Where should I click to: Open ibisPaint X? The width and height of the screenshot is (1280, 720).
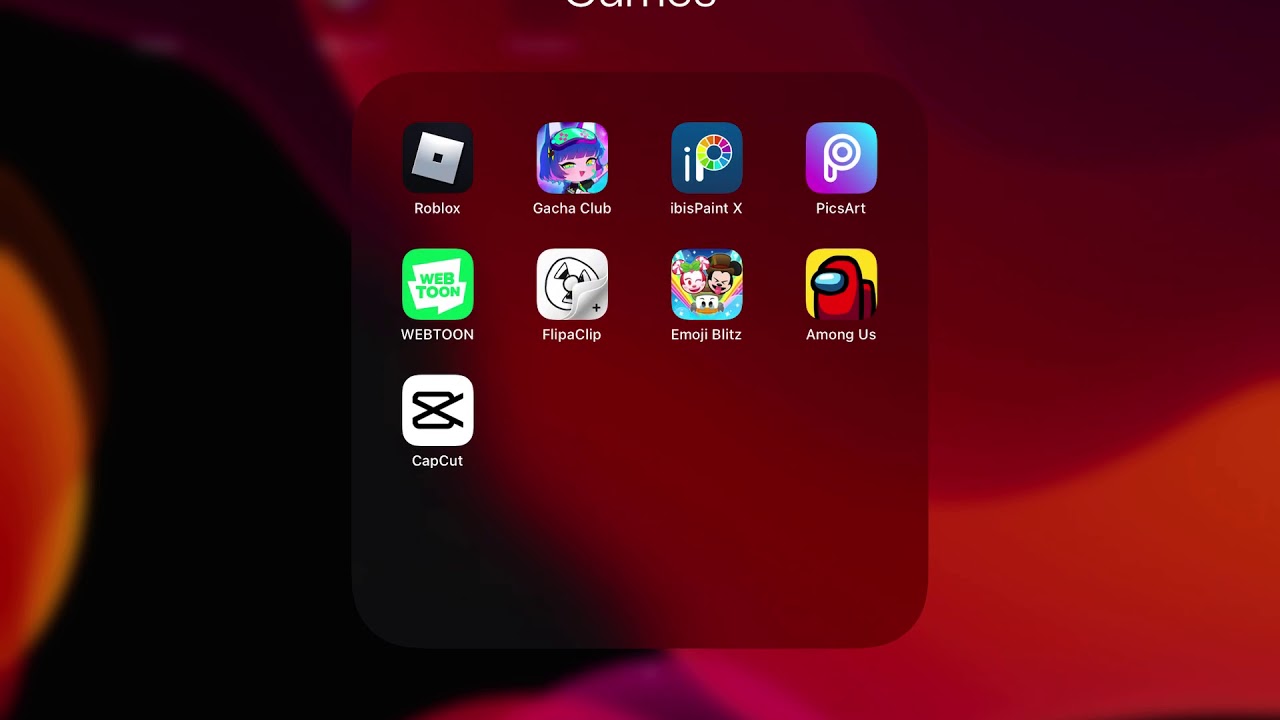click(706, 158)
